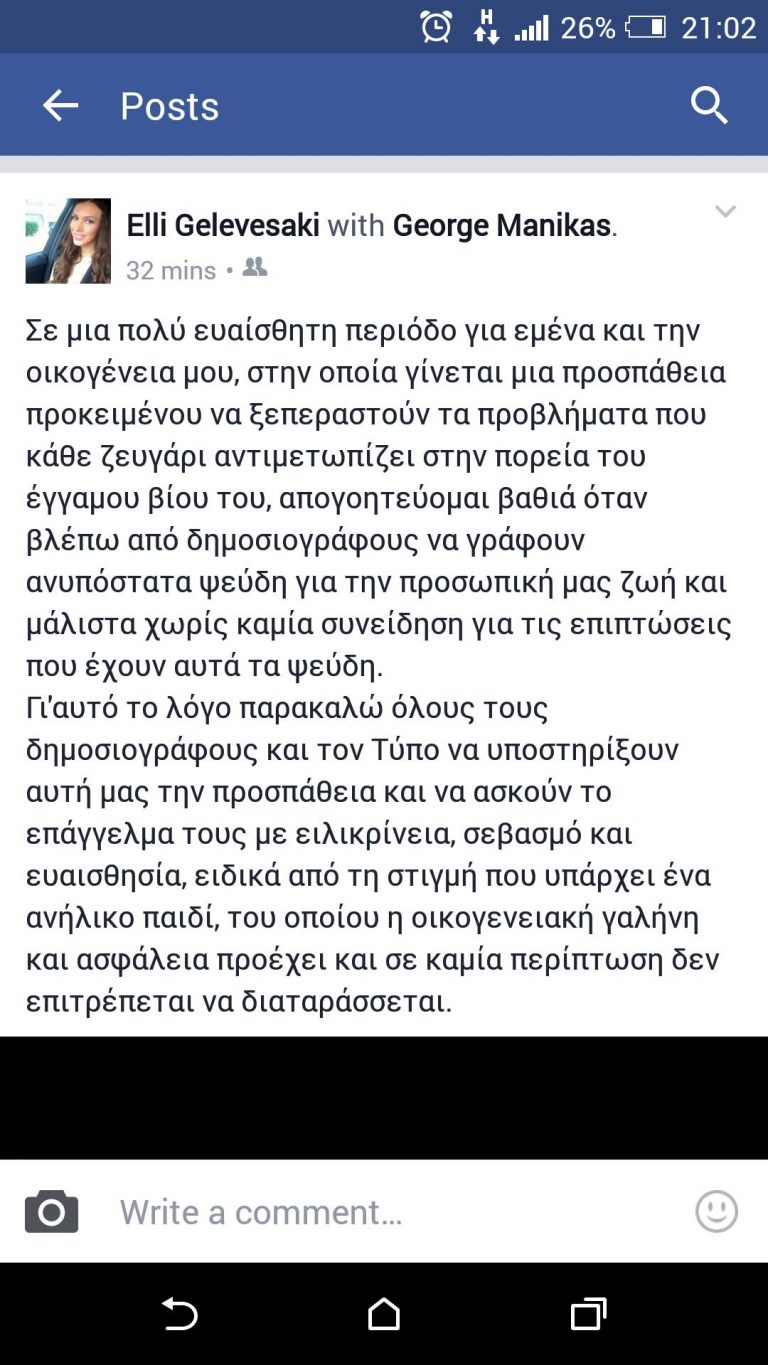The image size is (768, 1365).
Task: Open Elli Gelevesaki's profile name link
Action: (x=223, y=225)
